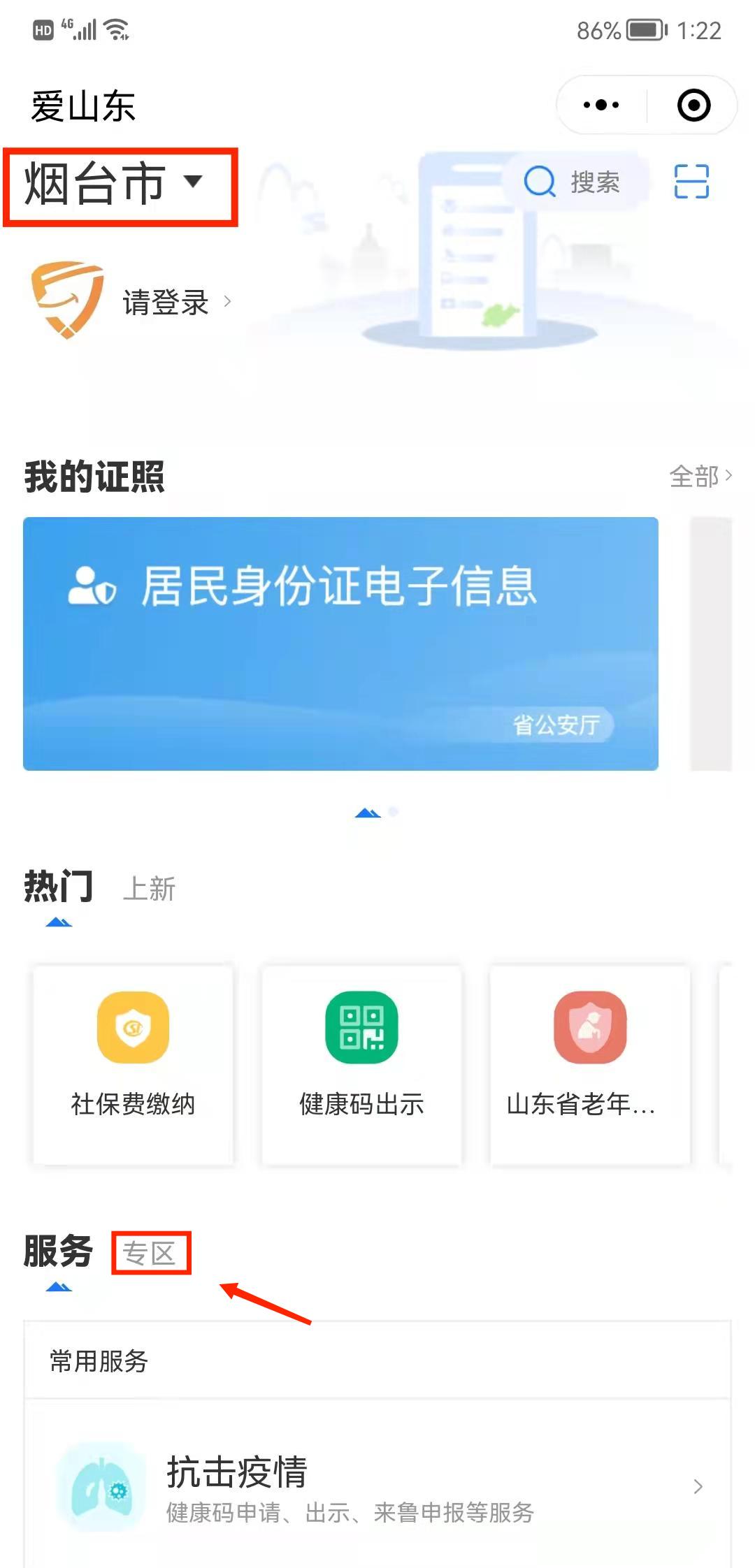Open the QR code scanner icon
755x1568 pixels.
(x=691, y=182)
